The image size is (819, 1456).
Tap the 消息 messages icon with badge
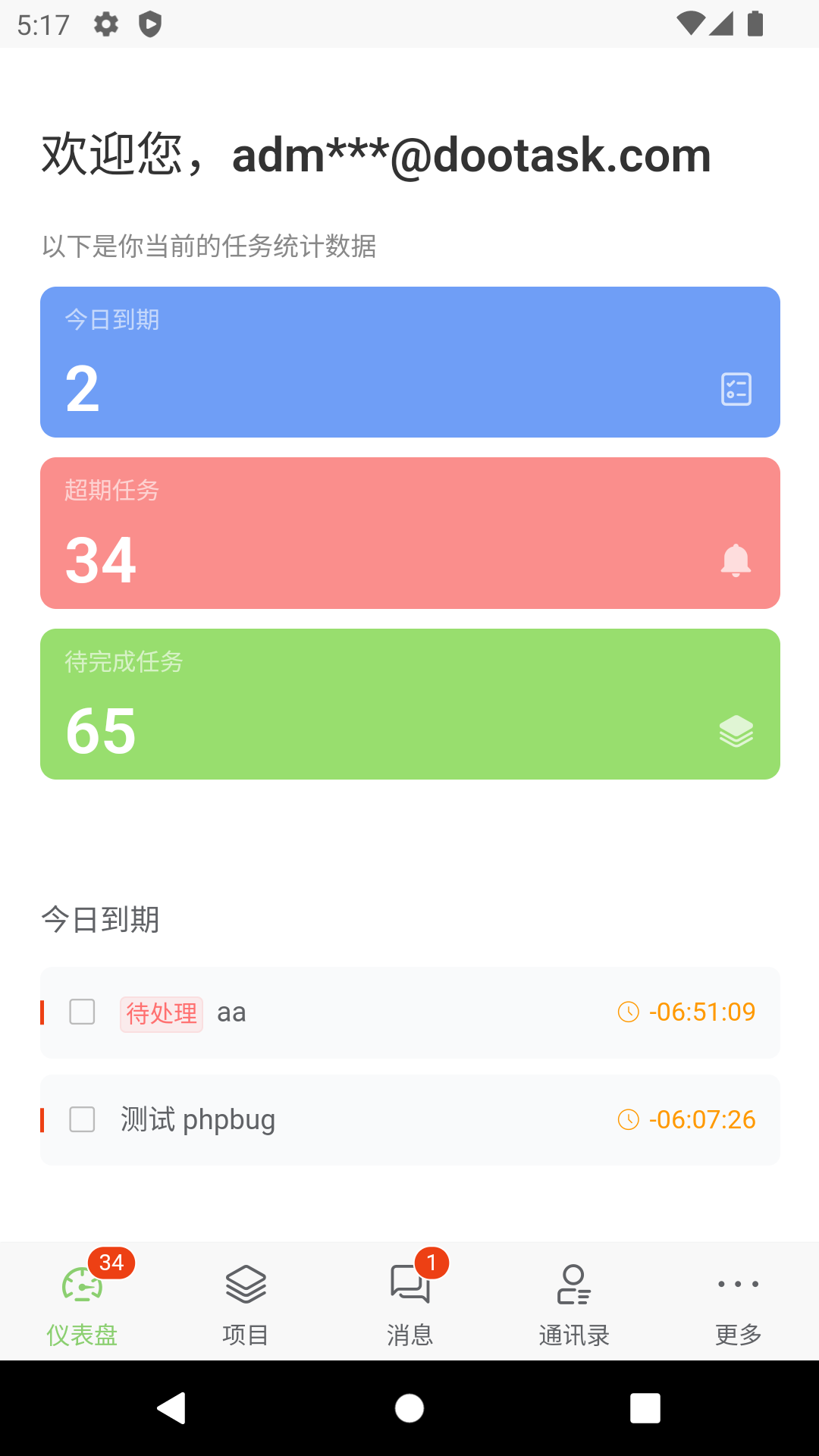409,1284
